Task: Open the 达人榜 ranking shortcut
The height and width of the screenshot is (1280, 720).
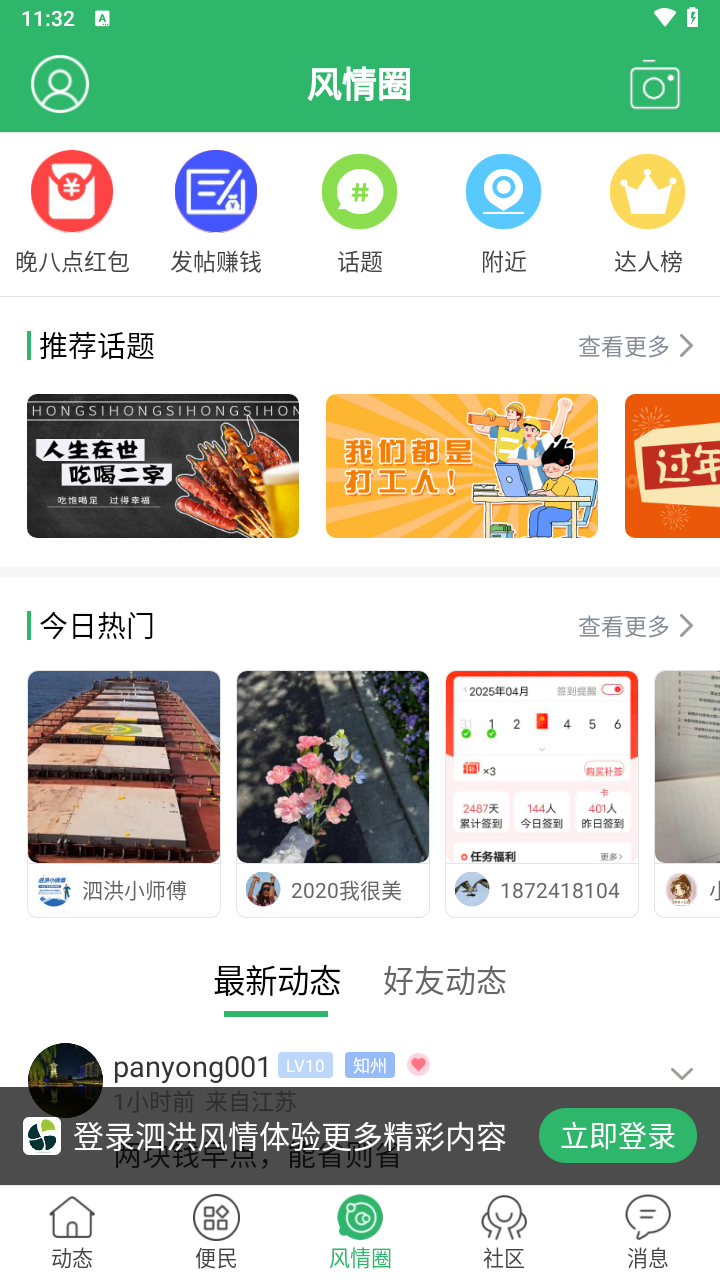Action: point(648,212)
